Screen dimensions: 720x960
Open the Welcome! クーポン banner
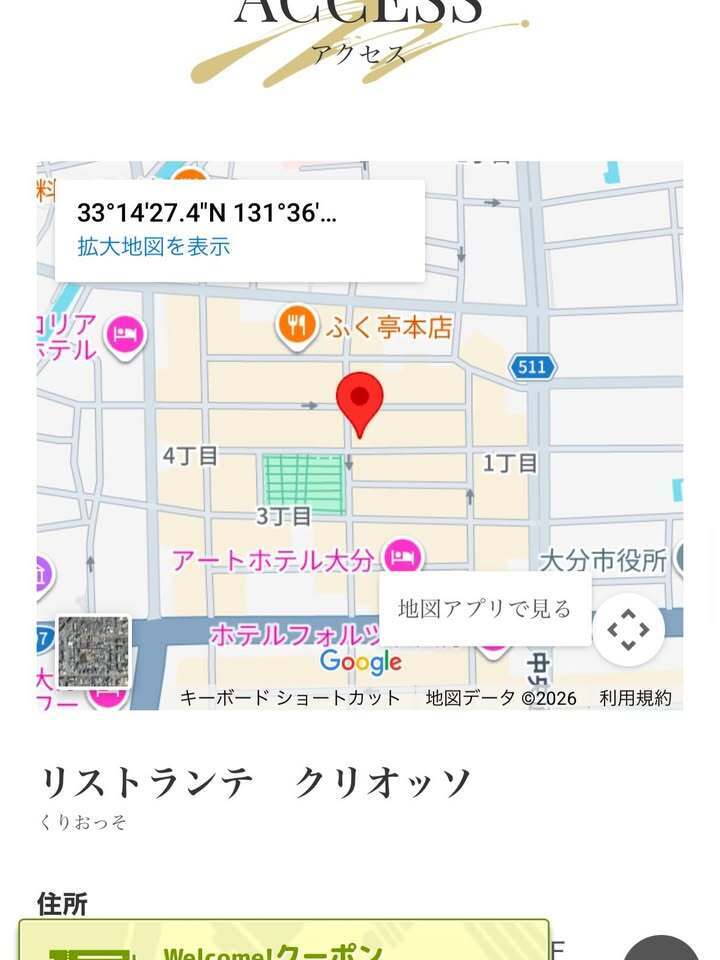click(x=283, y=944)
